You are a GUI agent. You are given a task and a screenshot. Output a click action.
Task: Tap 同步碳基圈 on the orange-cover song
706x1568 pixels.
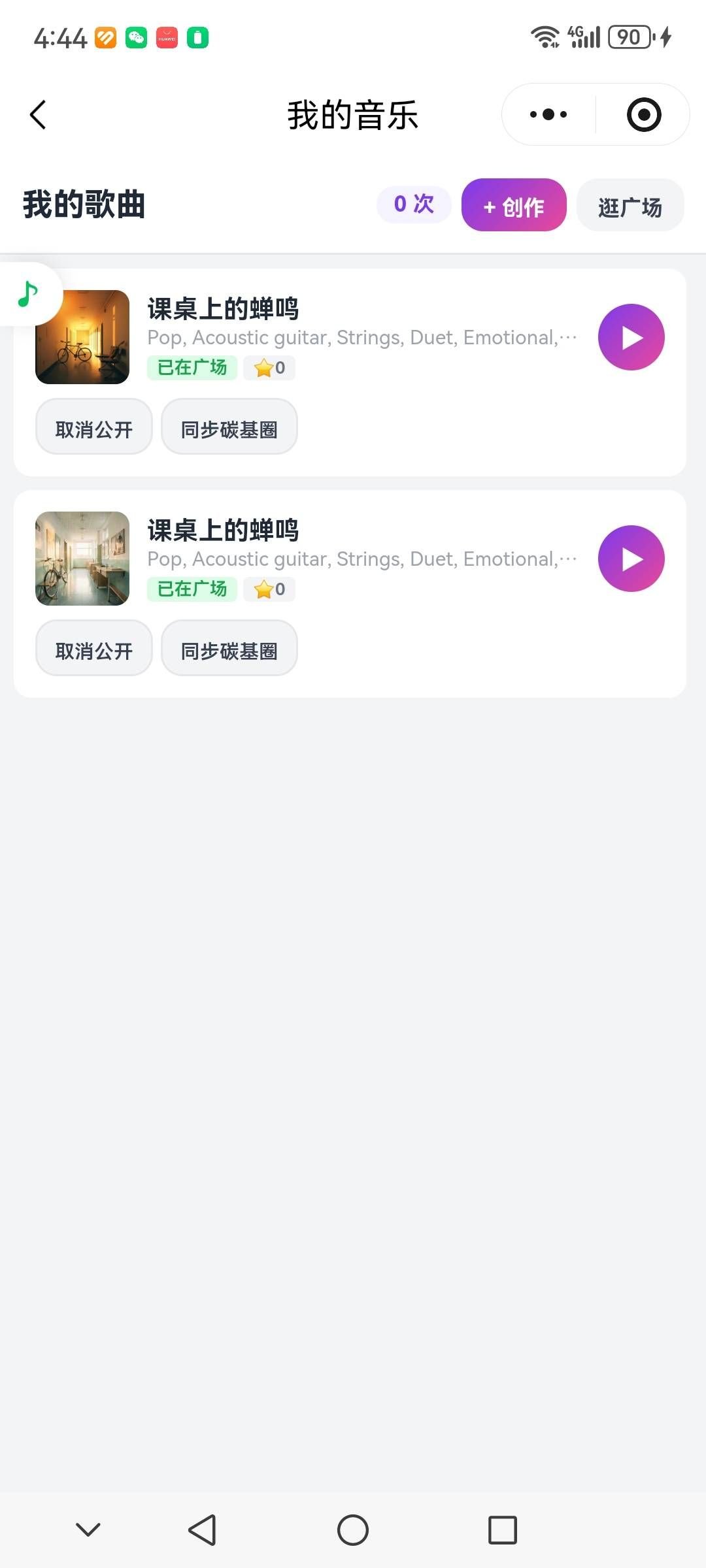coord(229,427)
